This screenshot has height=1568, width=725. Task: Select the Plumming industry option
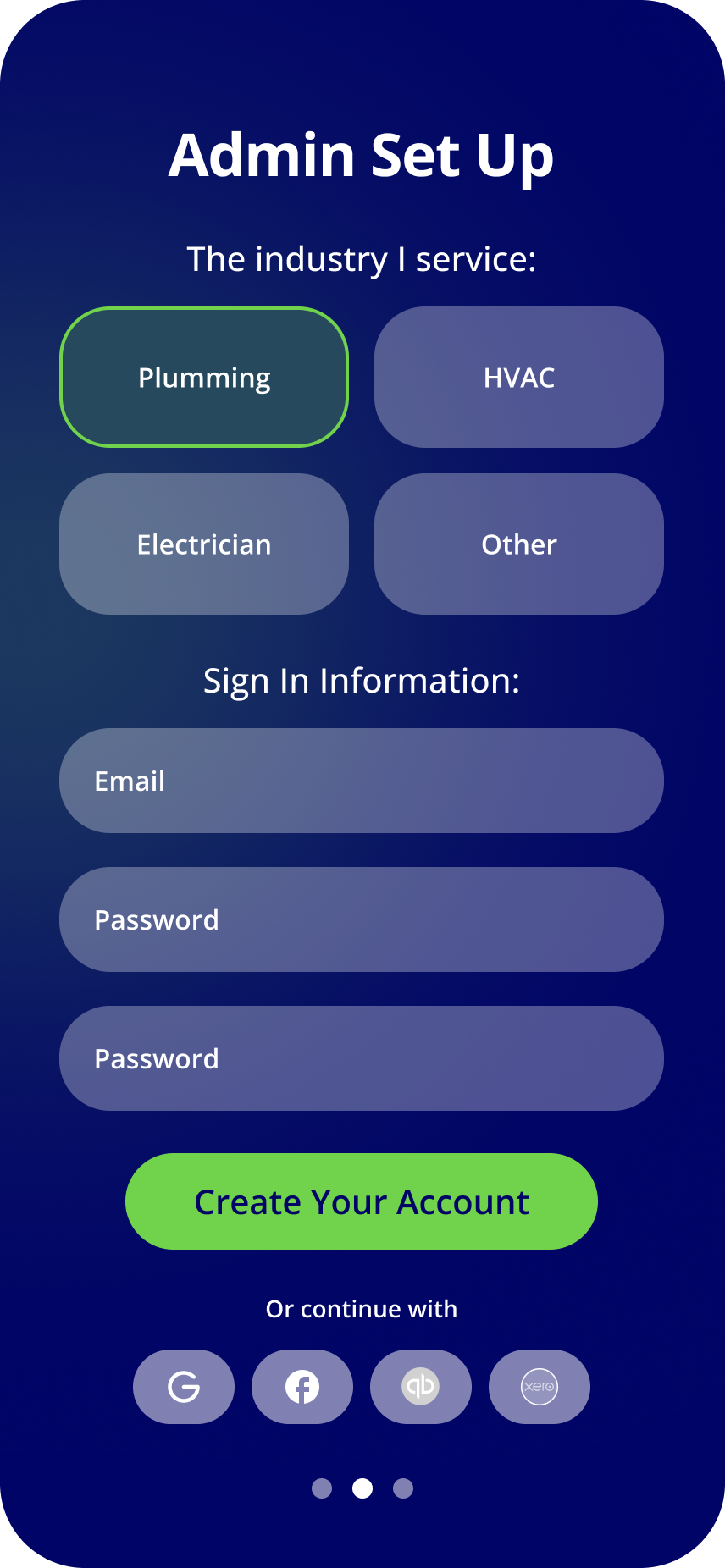tap(204, 377)
